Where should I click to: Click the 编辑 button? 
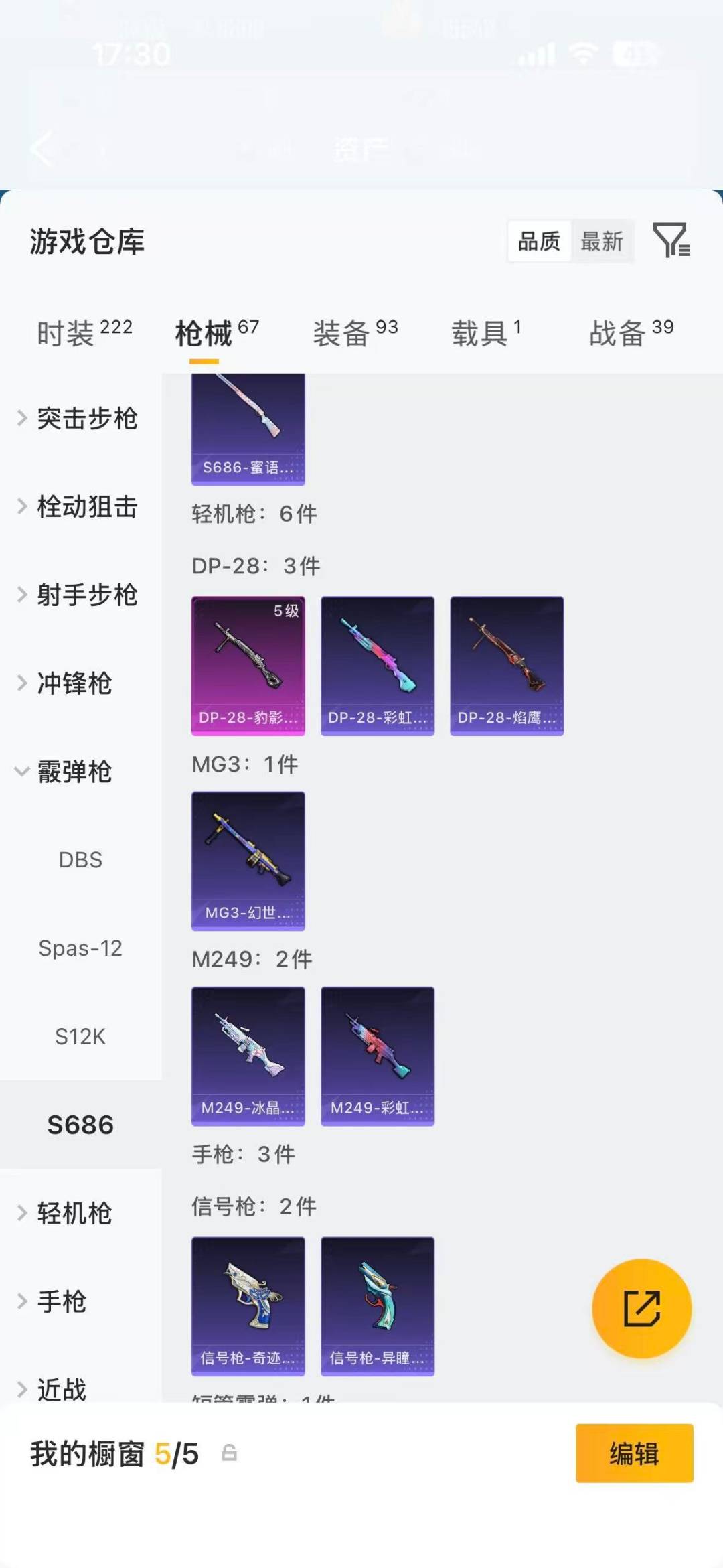(x=634, y=1453)
